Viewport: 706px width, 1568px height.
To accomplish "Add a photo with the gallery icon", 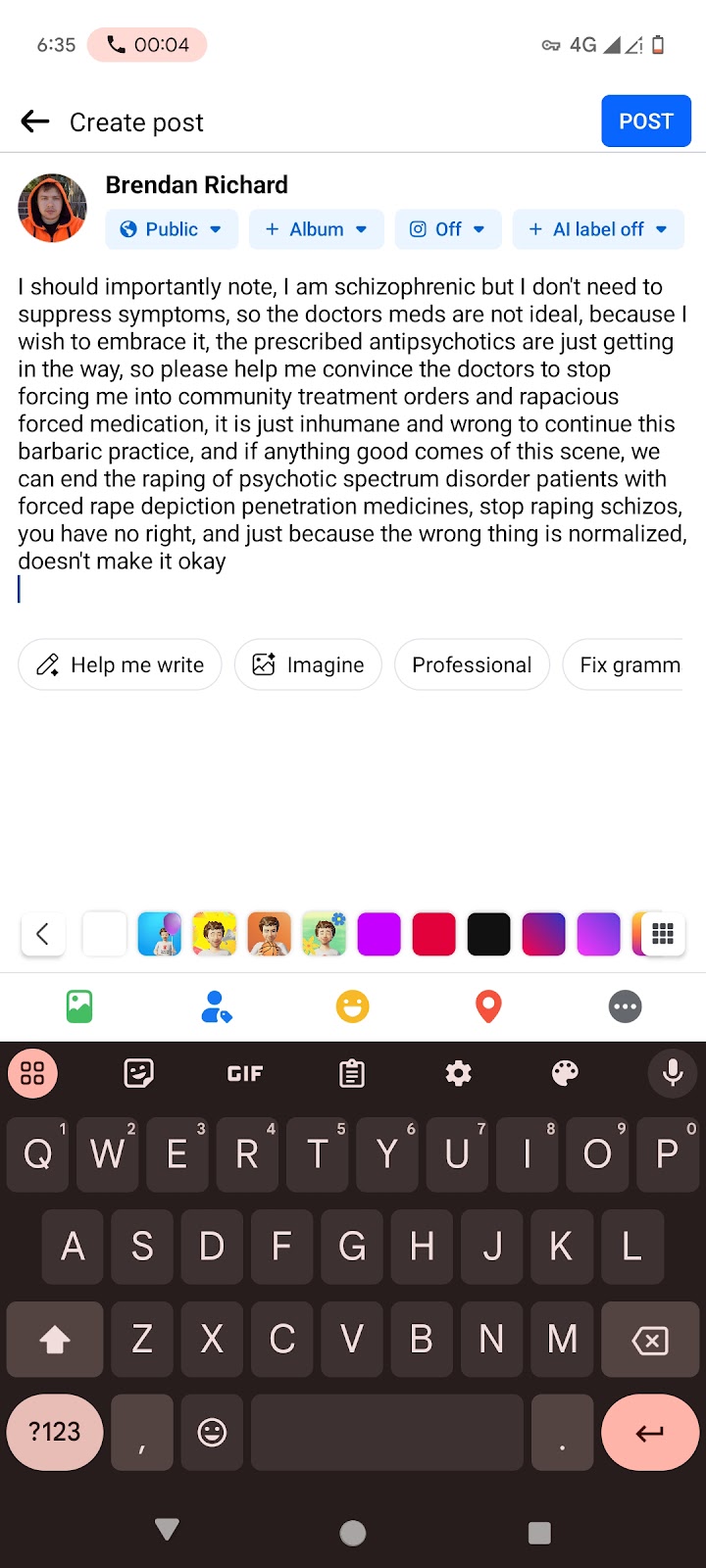I will (79, 1006).
